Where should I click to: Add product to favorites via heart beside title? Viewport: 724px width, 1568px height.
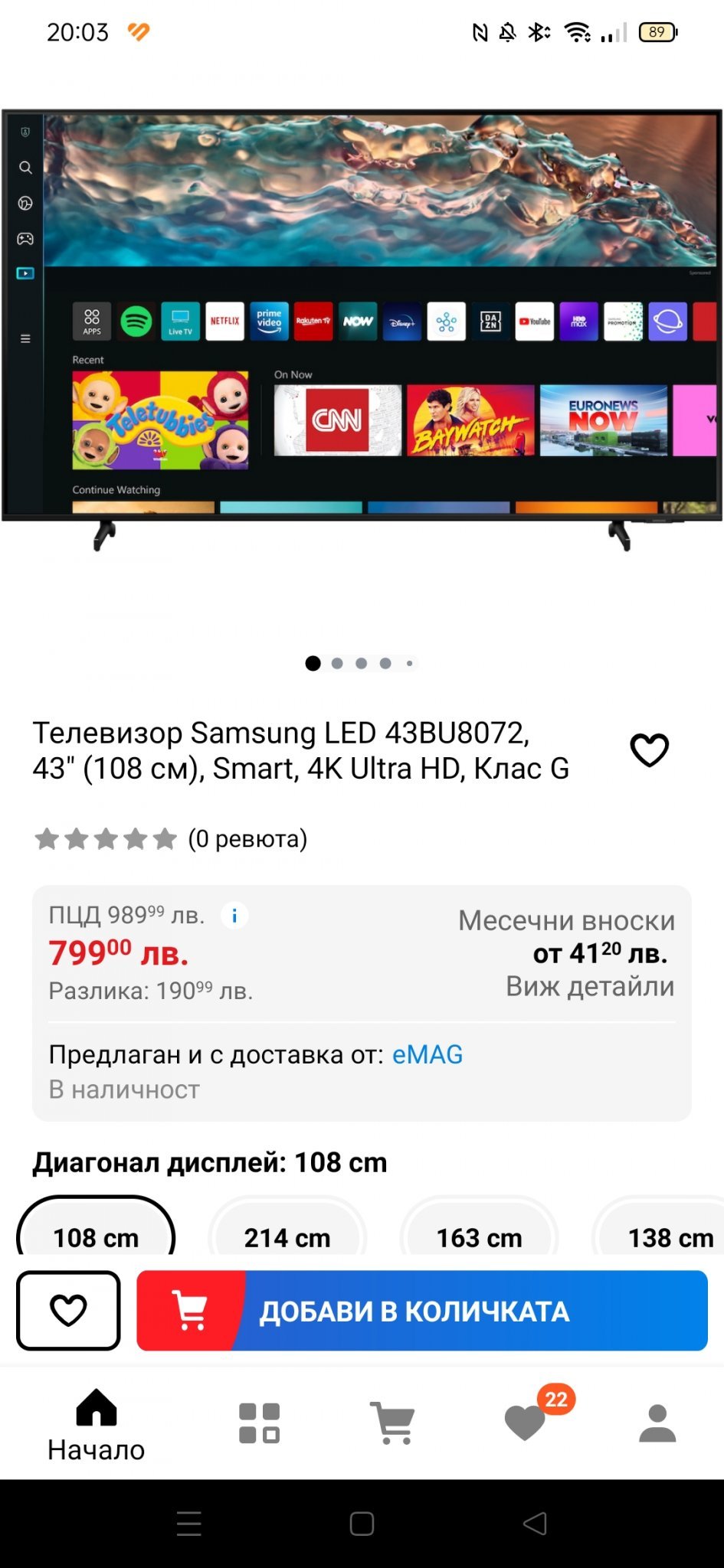pyautogui.click(x=649, y=750)
